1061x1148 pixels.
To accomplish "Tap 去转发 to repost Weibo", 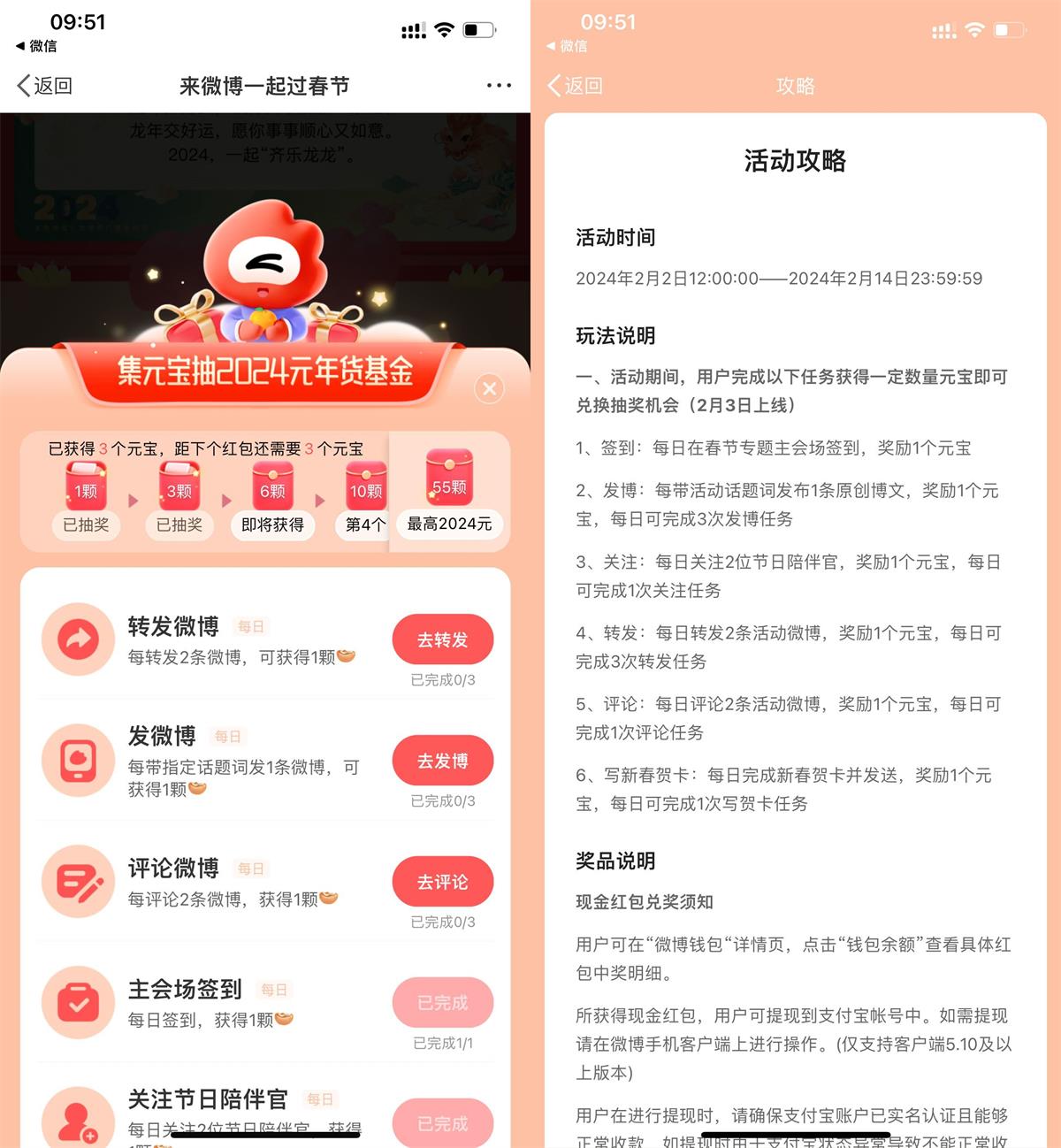I will [442, 639].
